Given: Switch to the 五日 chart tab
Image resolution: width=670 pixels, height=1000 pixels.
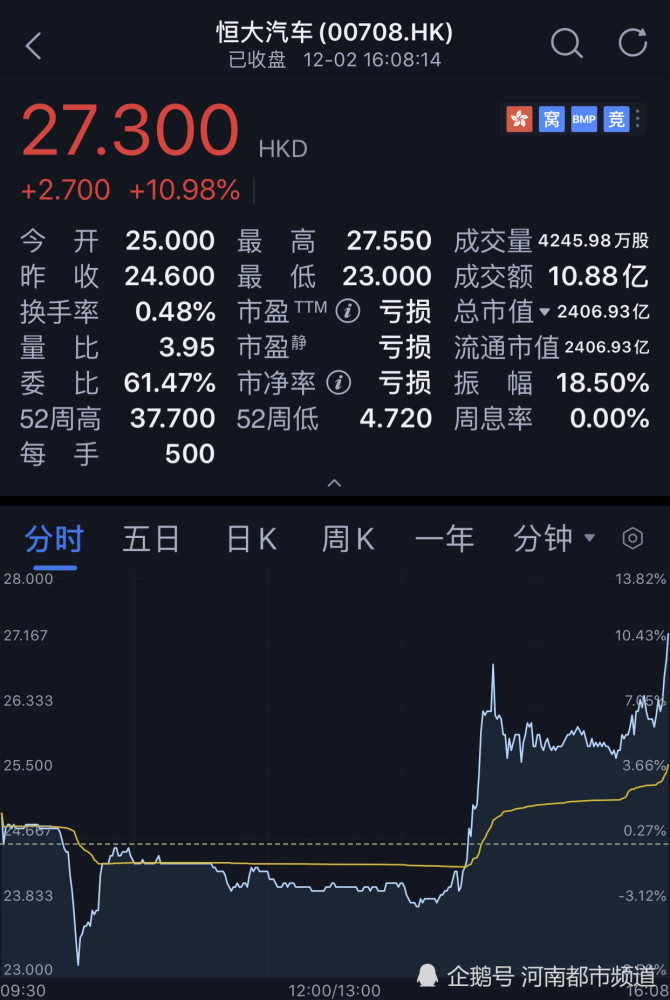Looking at the screenshot, I should 151,539.
